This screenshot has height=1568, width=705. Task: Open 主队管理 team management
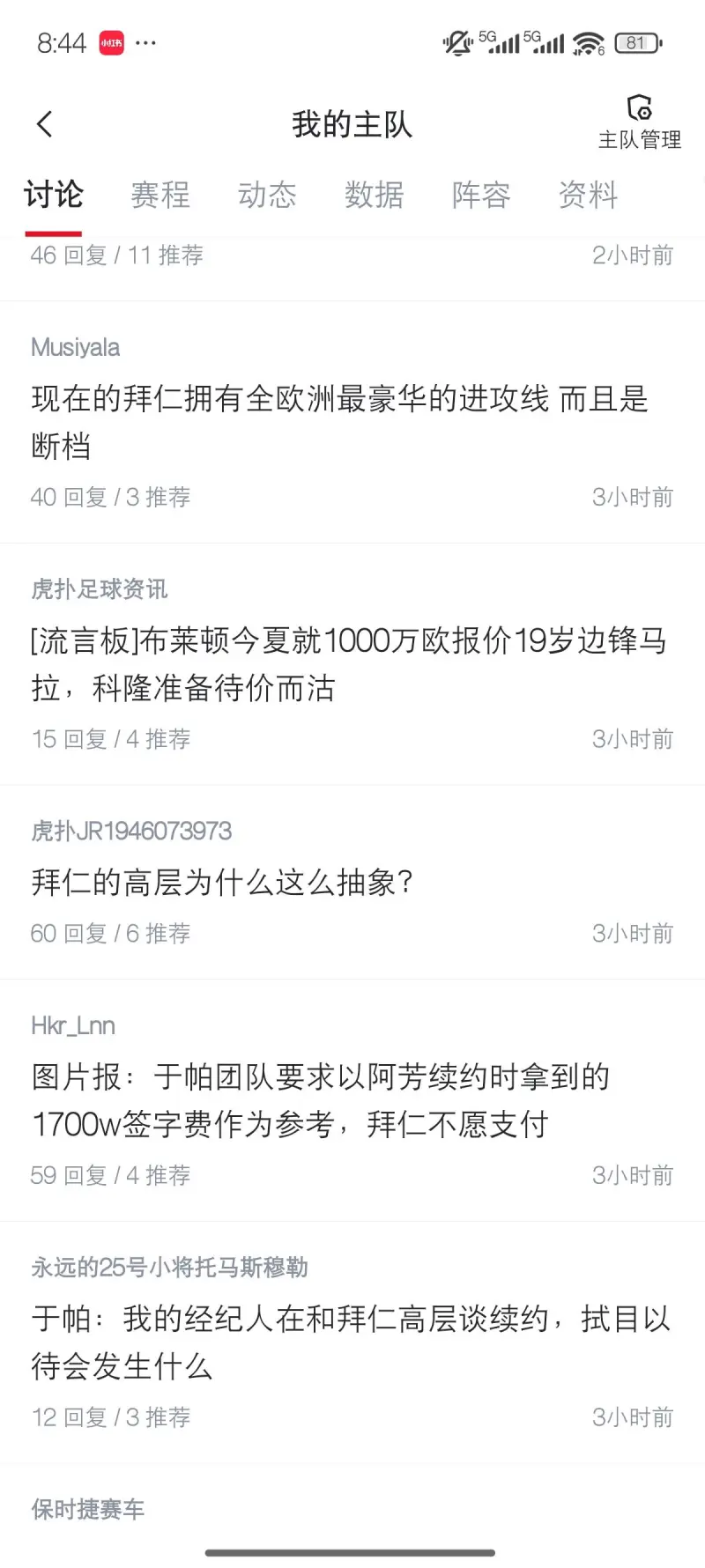click(639, 123)
